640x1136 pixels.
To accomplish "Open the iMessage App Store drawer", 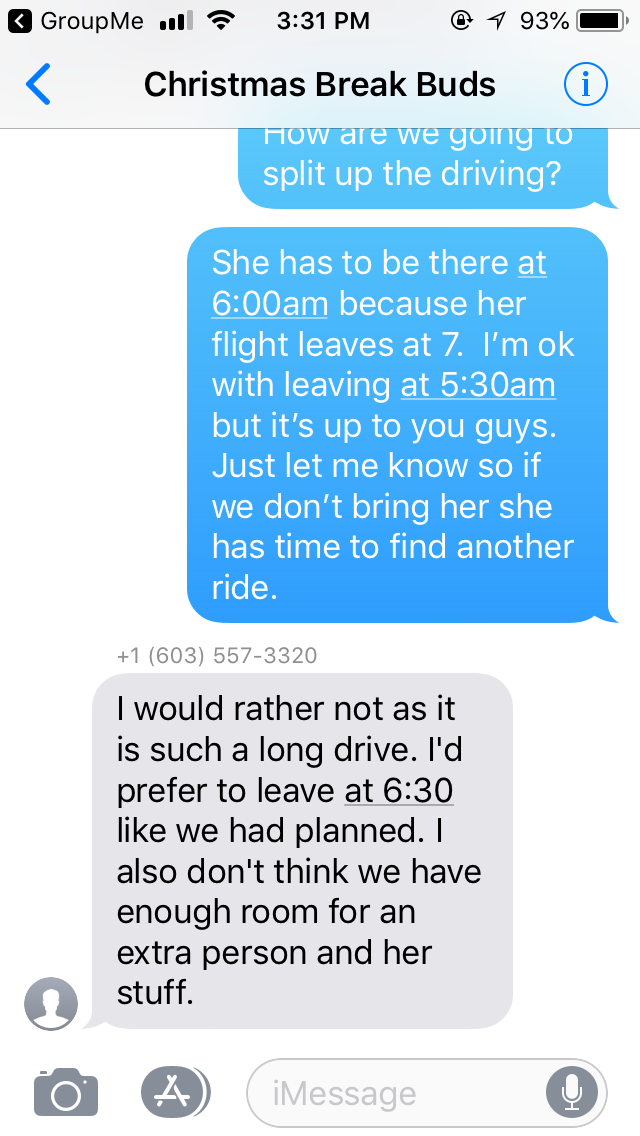I will pos(174,1092).
